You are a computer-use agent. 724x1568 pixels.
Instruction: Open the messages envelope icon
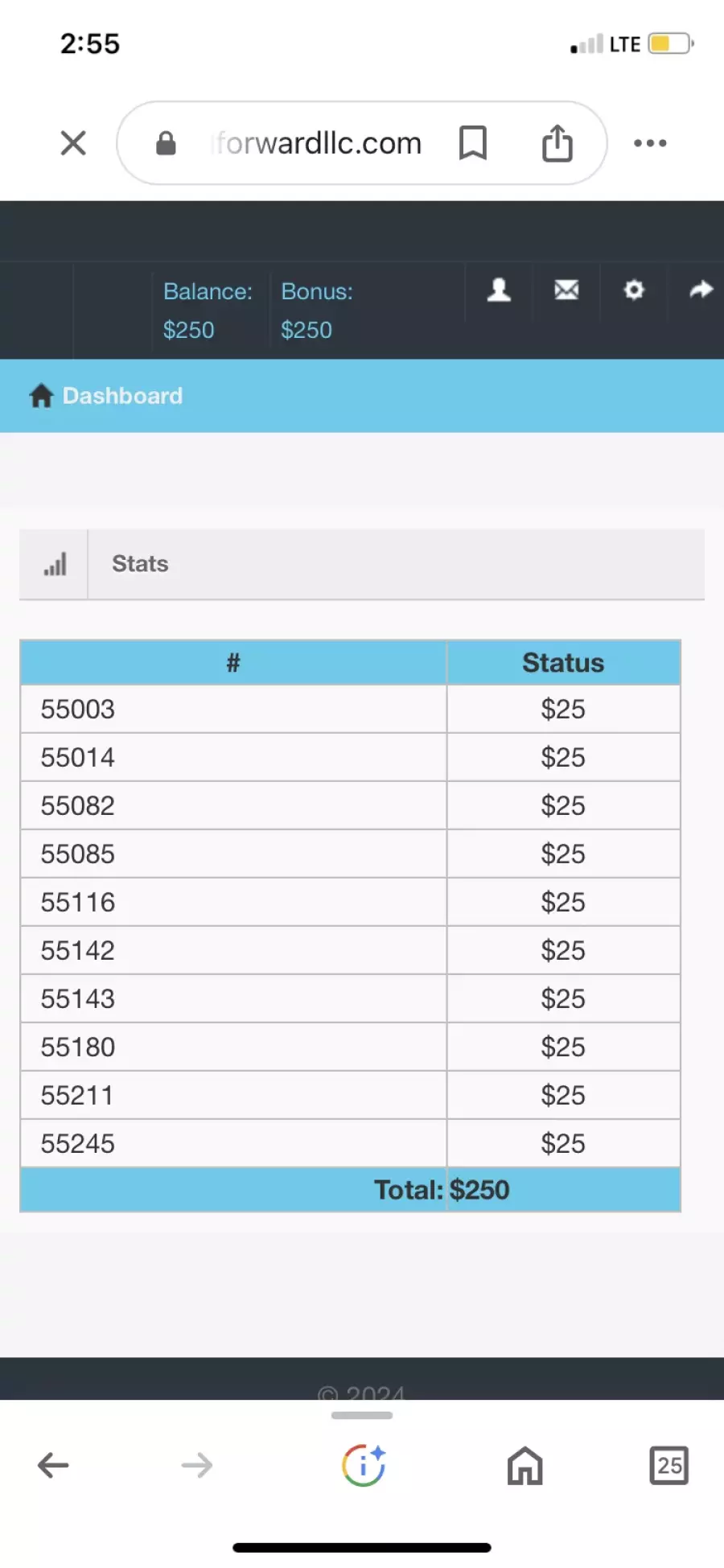tap(566, 290)
